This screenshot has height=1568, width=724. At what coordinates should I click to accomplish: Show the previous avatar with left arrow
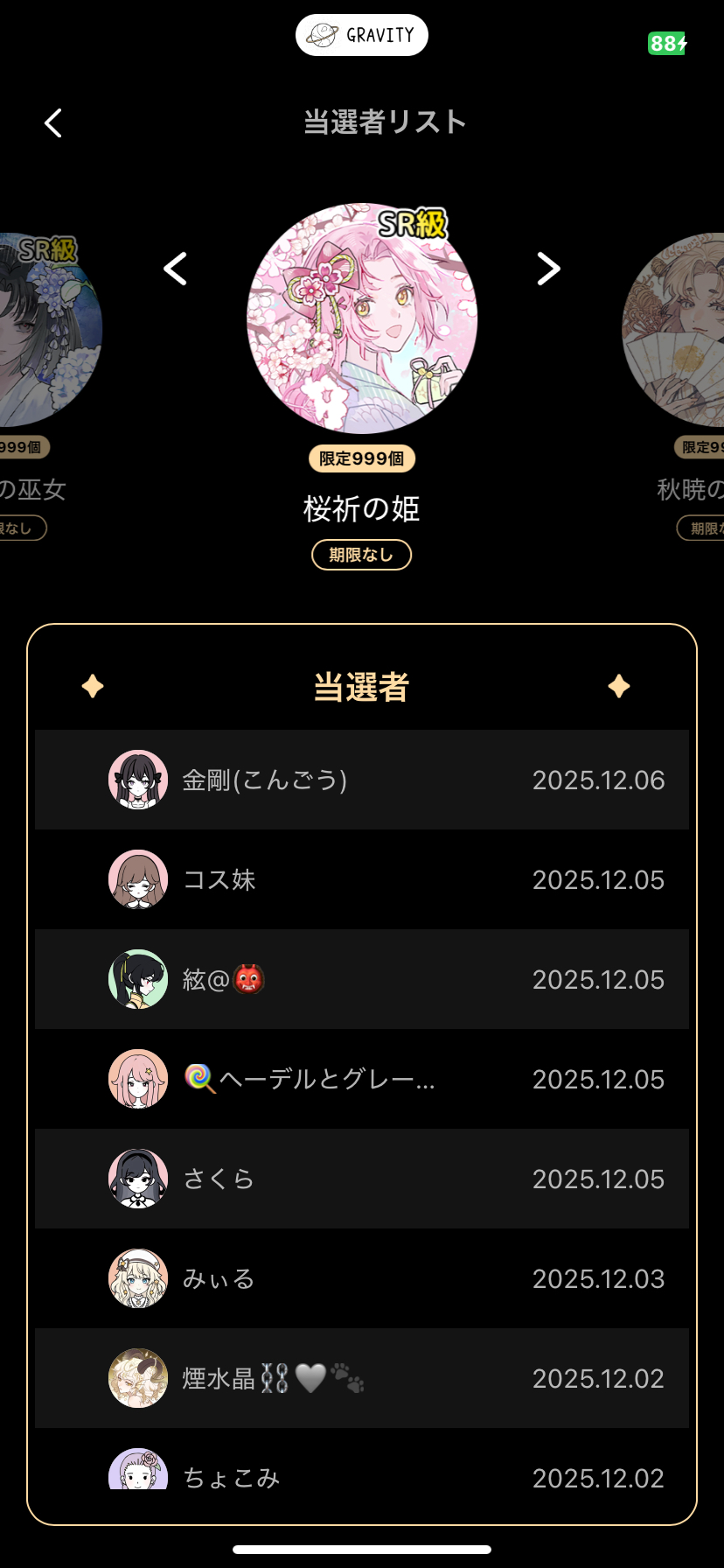click(x=176, y=269)
